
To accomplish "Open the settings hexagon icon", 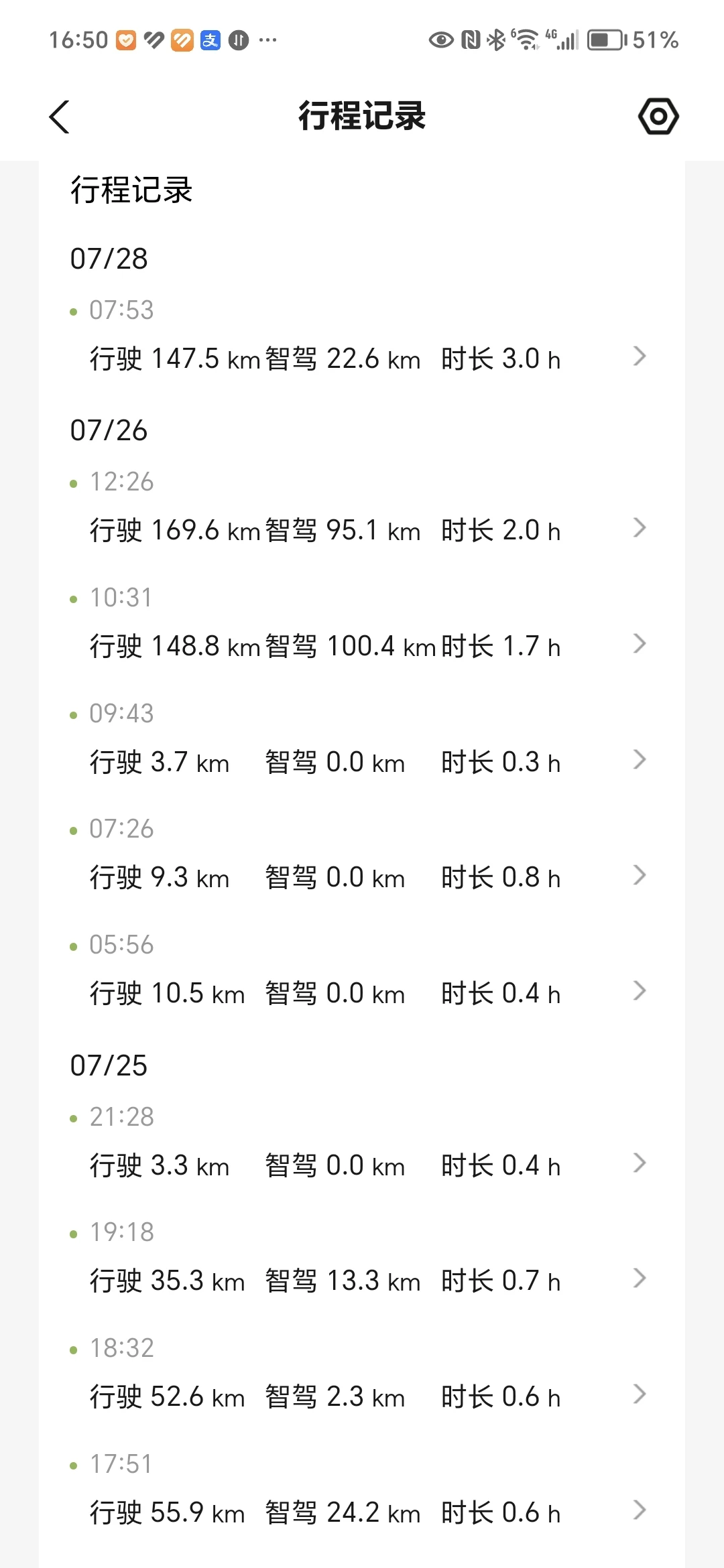I will 658,117.
